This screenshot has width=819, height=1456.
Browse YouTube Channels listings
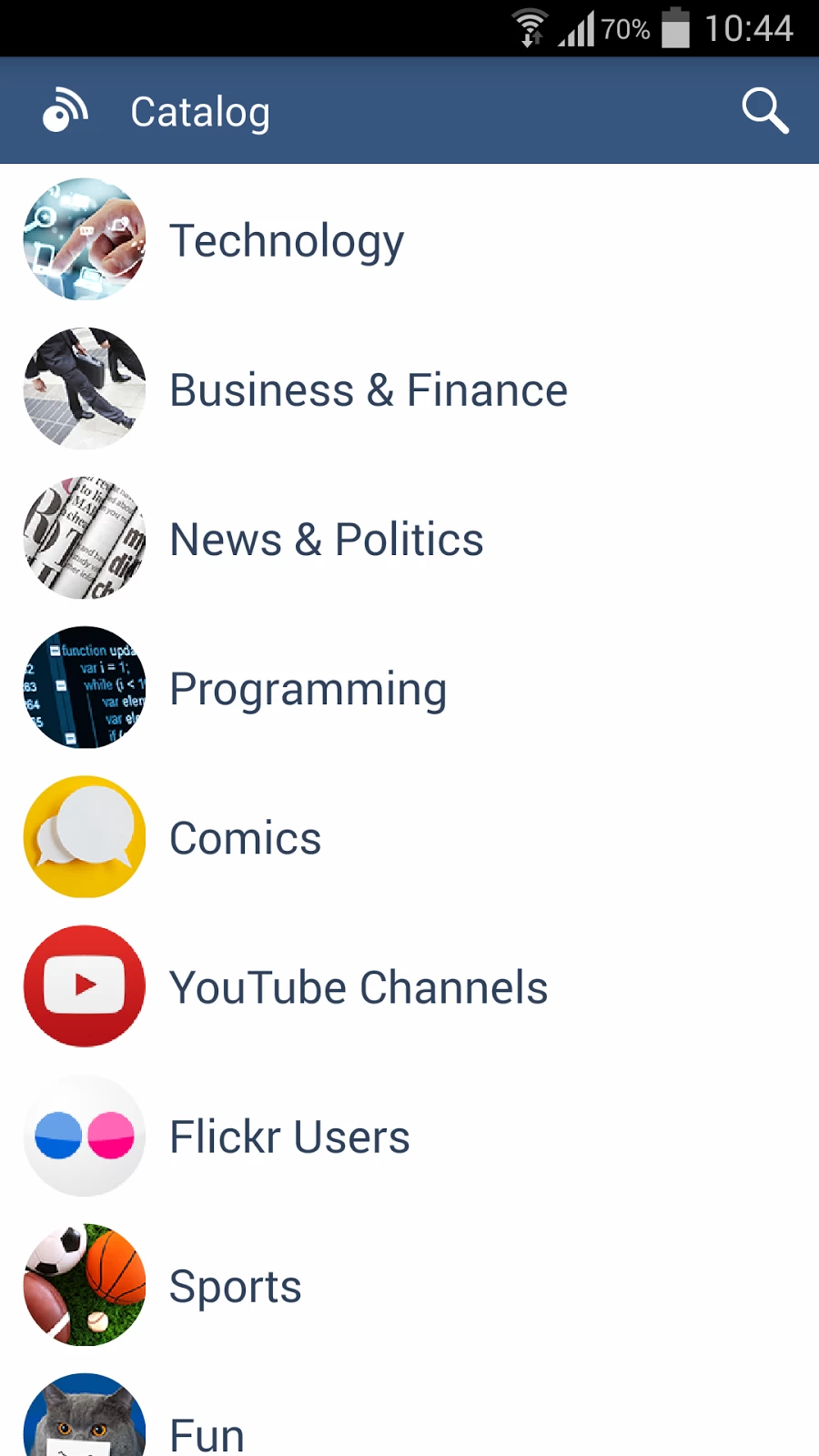(x=359, y=986)
